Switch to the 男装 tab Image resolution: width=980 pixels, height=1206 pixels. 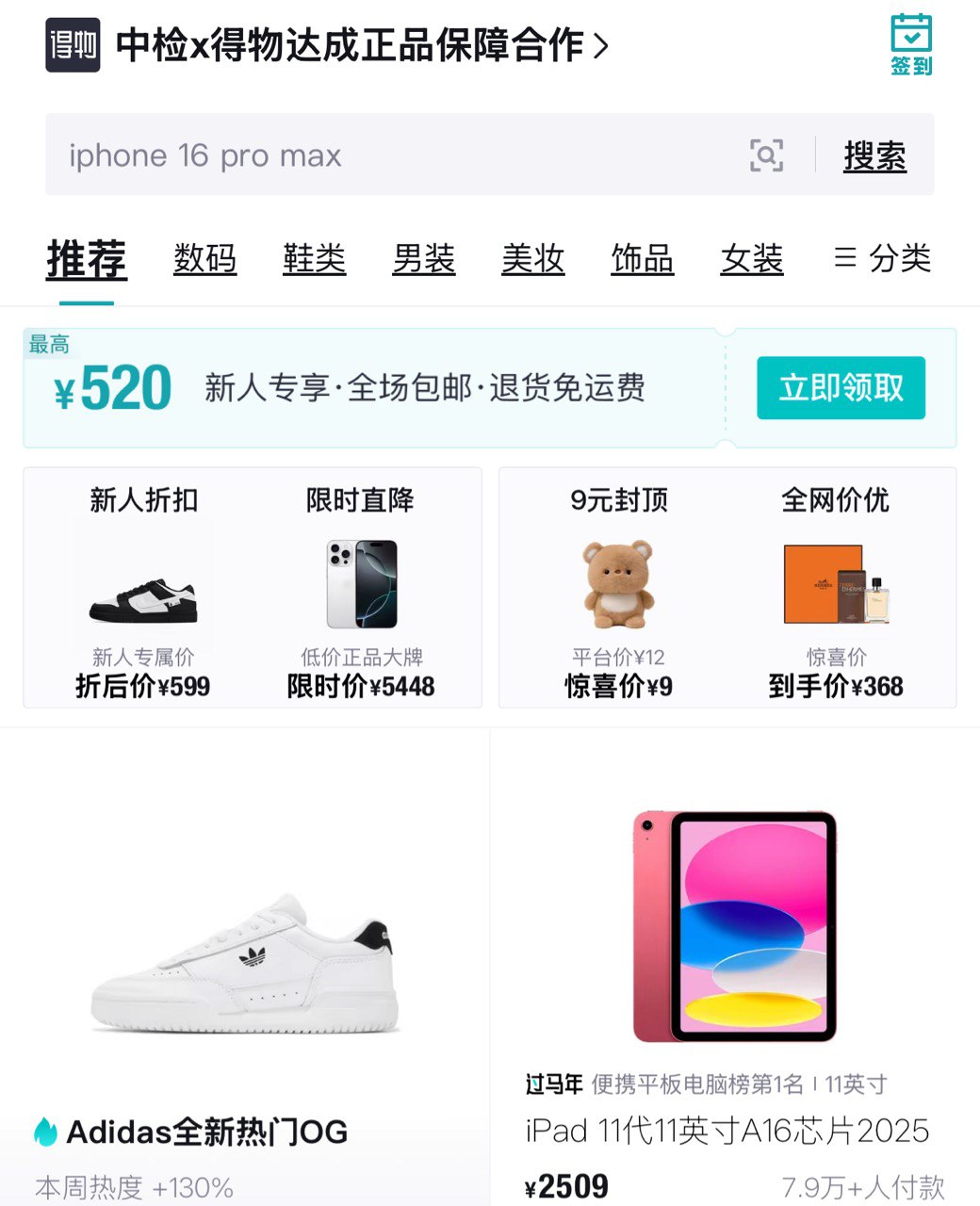pyautogui.click(x=423, y=259)
